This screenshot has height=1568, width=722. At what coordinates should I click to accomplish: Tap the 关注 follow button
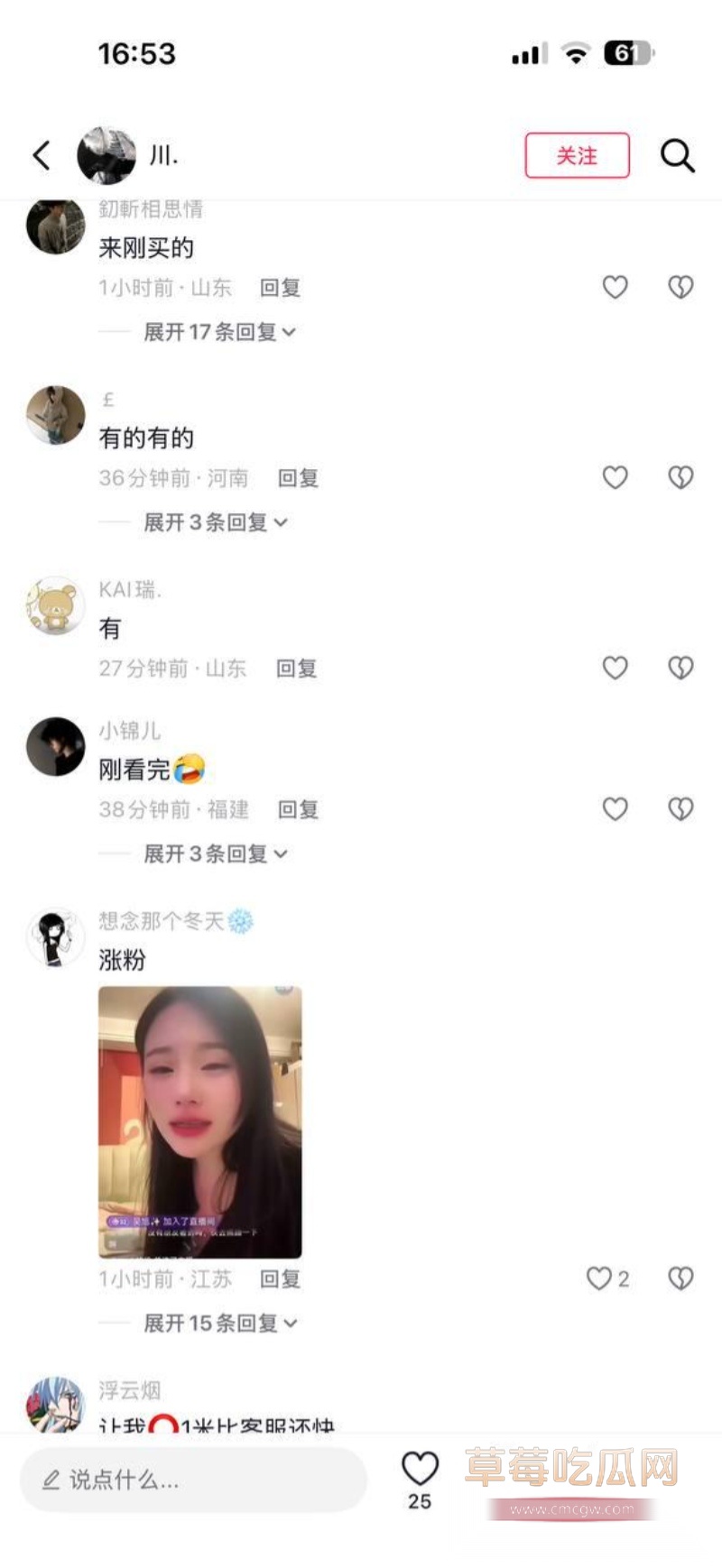pyautogui.click(x=577, y=155)
